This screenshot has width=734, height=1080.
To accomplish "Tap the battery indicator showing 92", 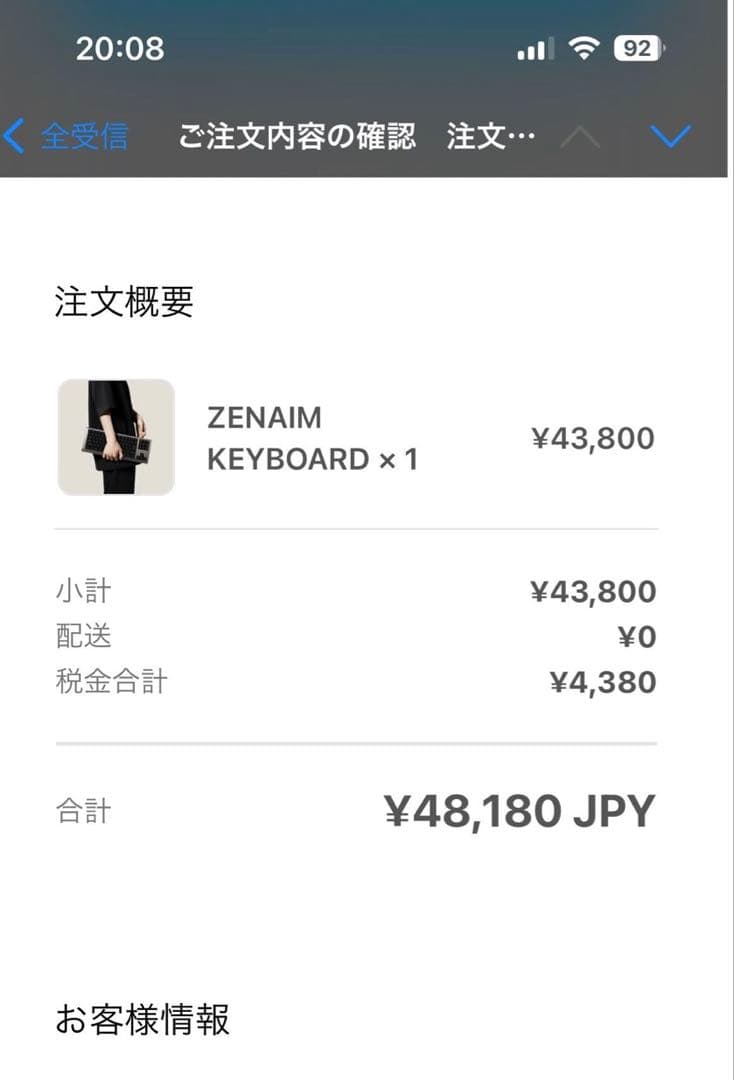I will click(637, 45).
